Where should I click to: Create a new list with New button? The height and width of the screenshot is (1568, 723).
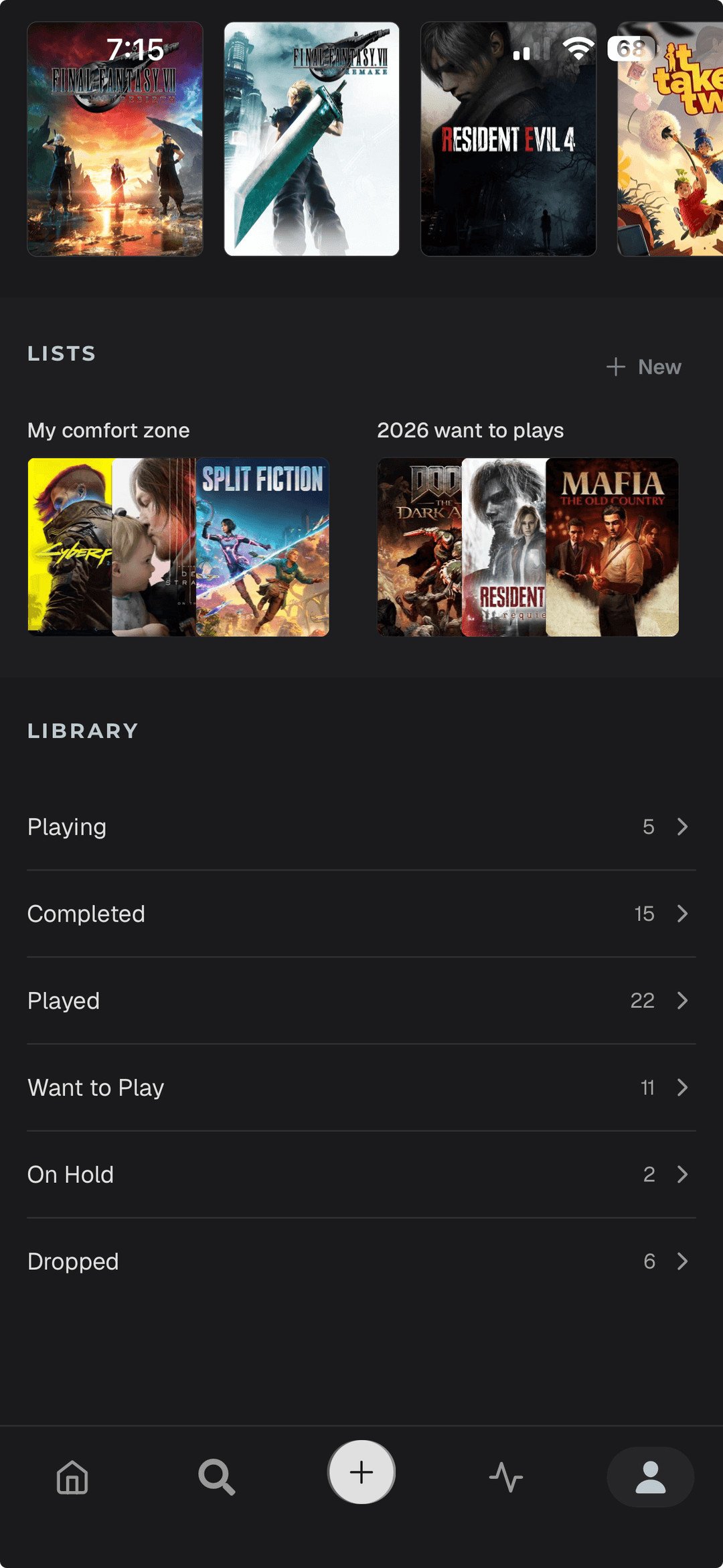pos(644,366)
